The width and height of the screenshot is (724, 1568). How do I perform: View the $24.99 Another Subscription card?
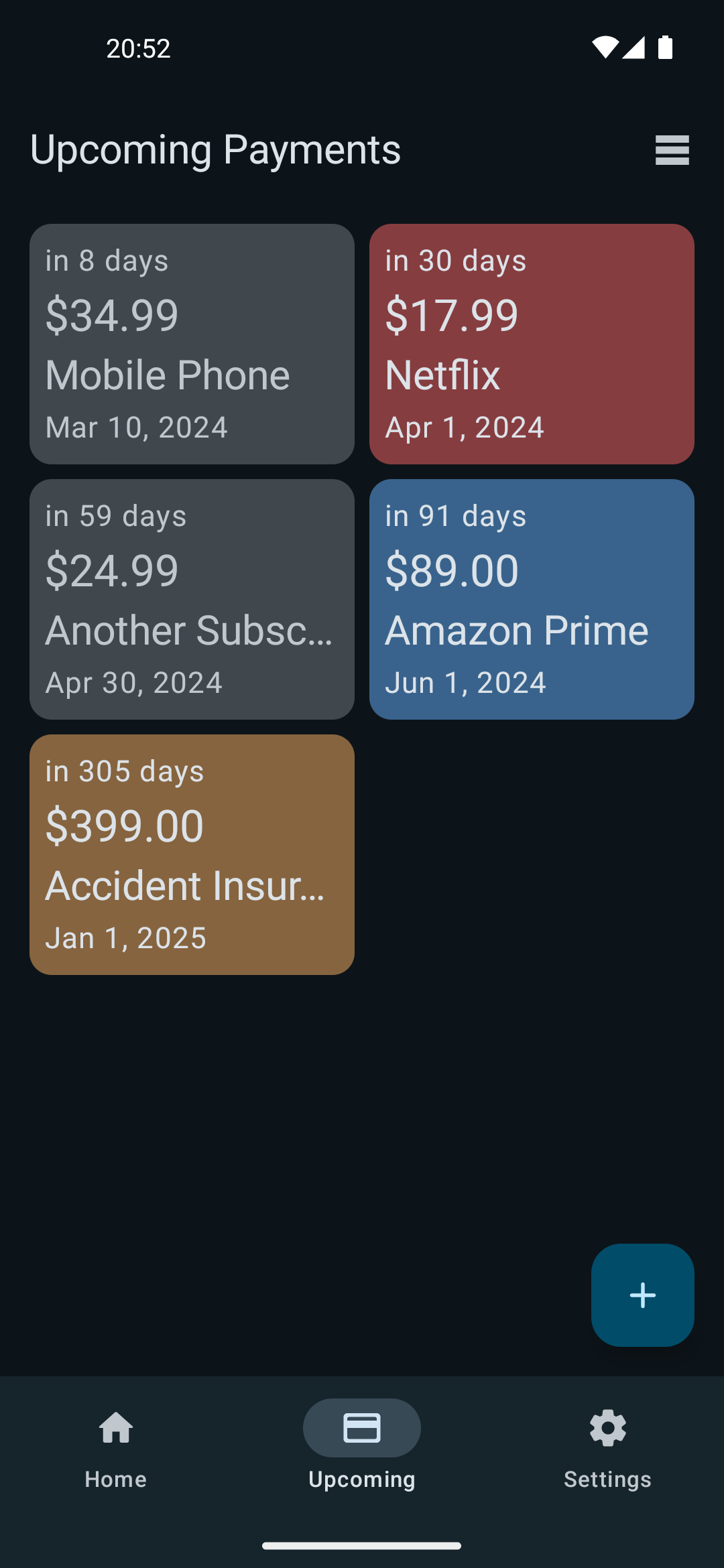tap(192, 599)
